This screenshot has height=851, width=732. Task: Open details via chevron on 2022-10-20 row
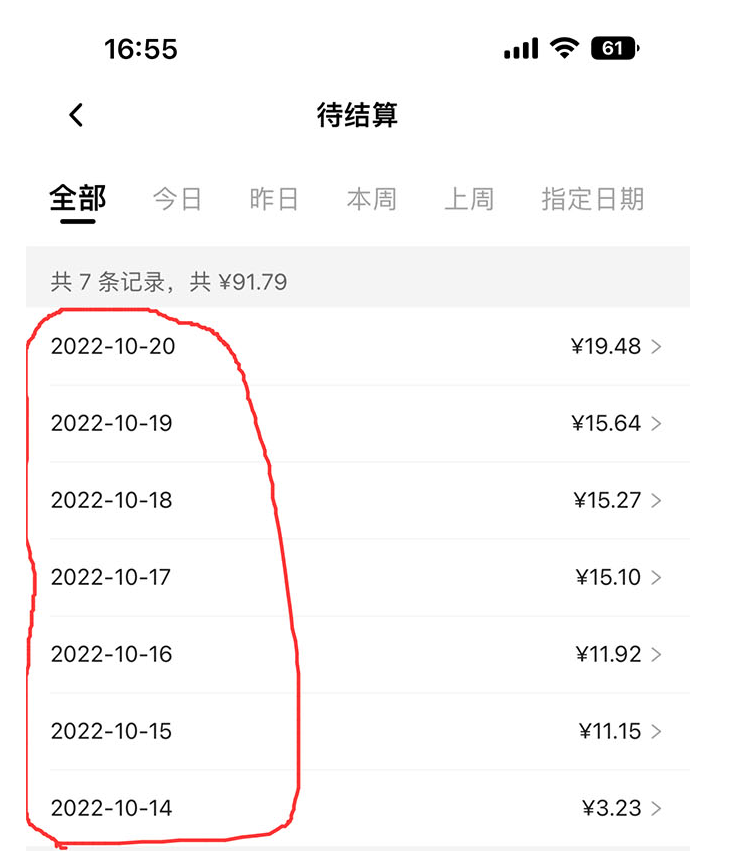click(657, 346)
